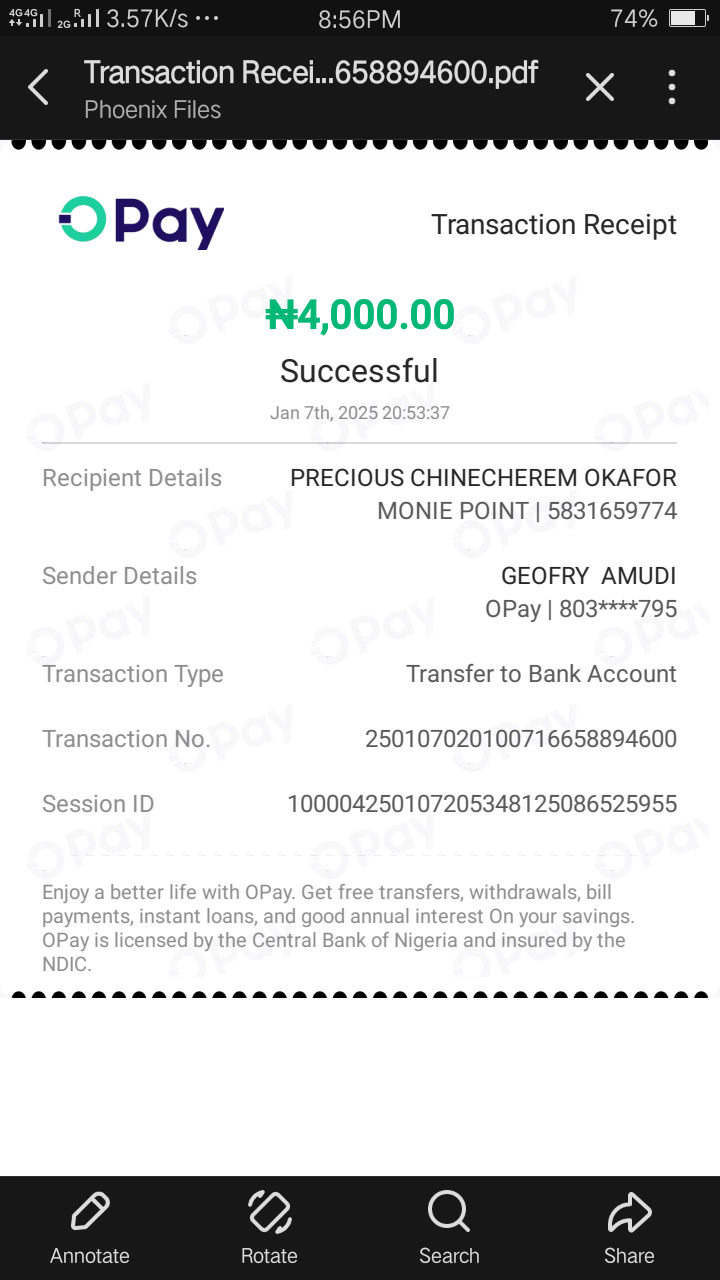The image size is (720, 1280).
Task: Go back from the PDF viewer
Action: click(x=38, y=88)
